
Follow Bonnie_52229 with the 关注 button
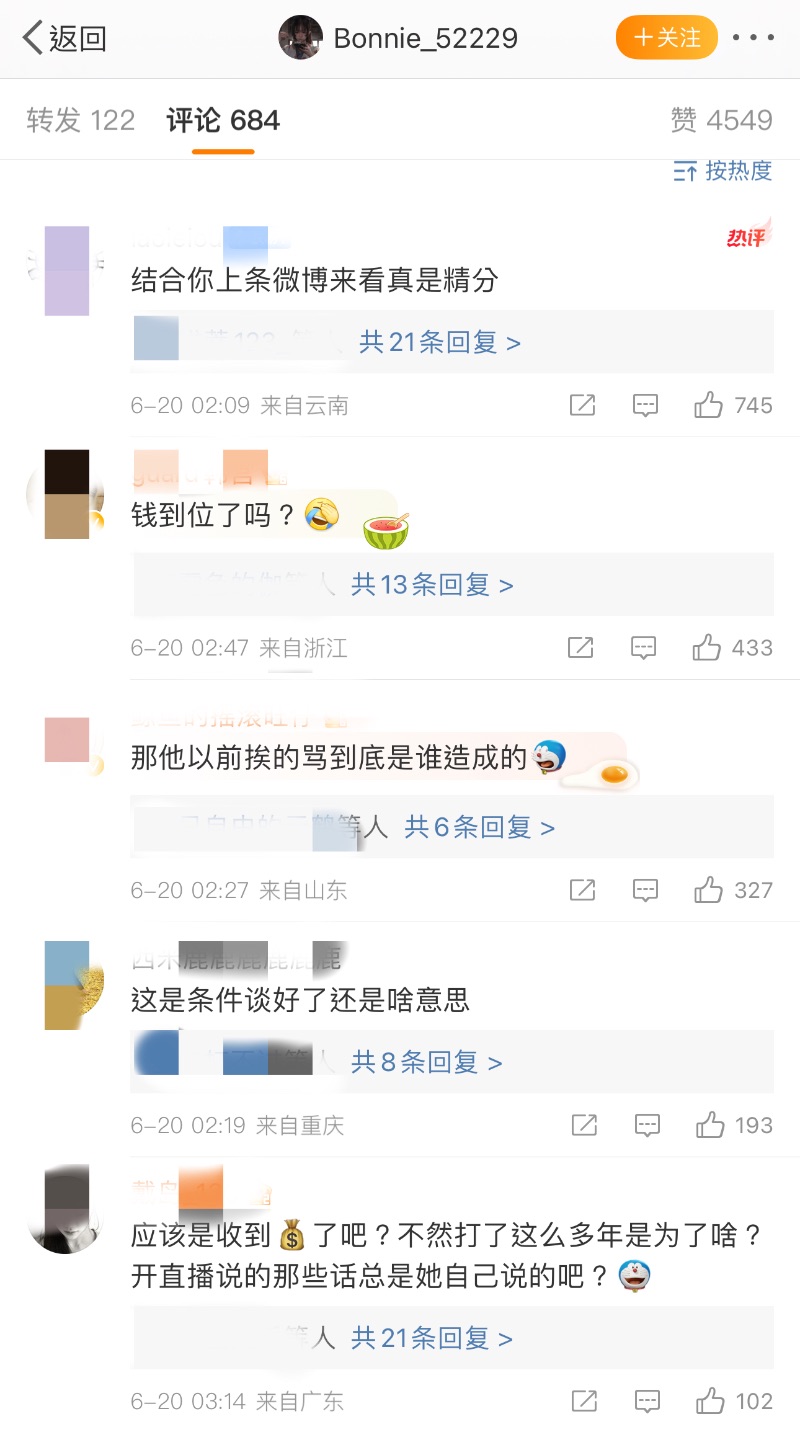click(666, 38)
